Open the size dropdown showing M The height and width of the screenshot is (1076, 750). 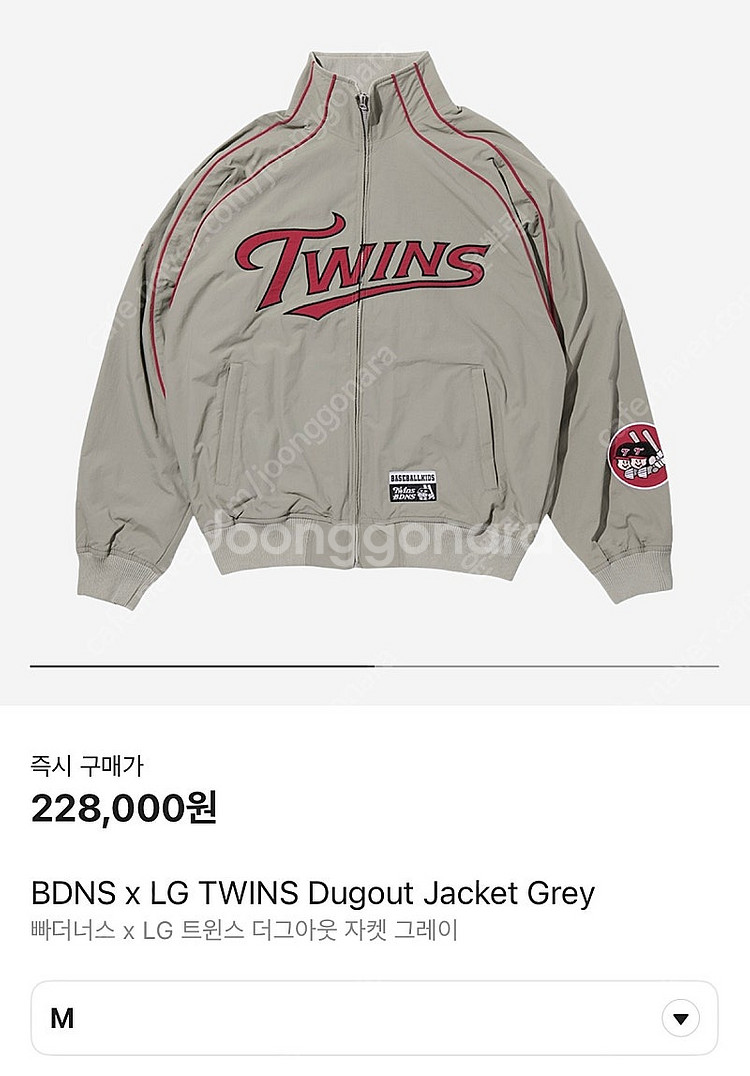pyautogui.click(x=375, y=1019)
